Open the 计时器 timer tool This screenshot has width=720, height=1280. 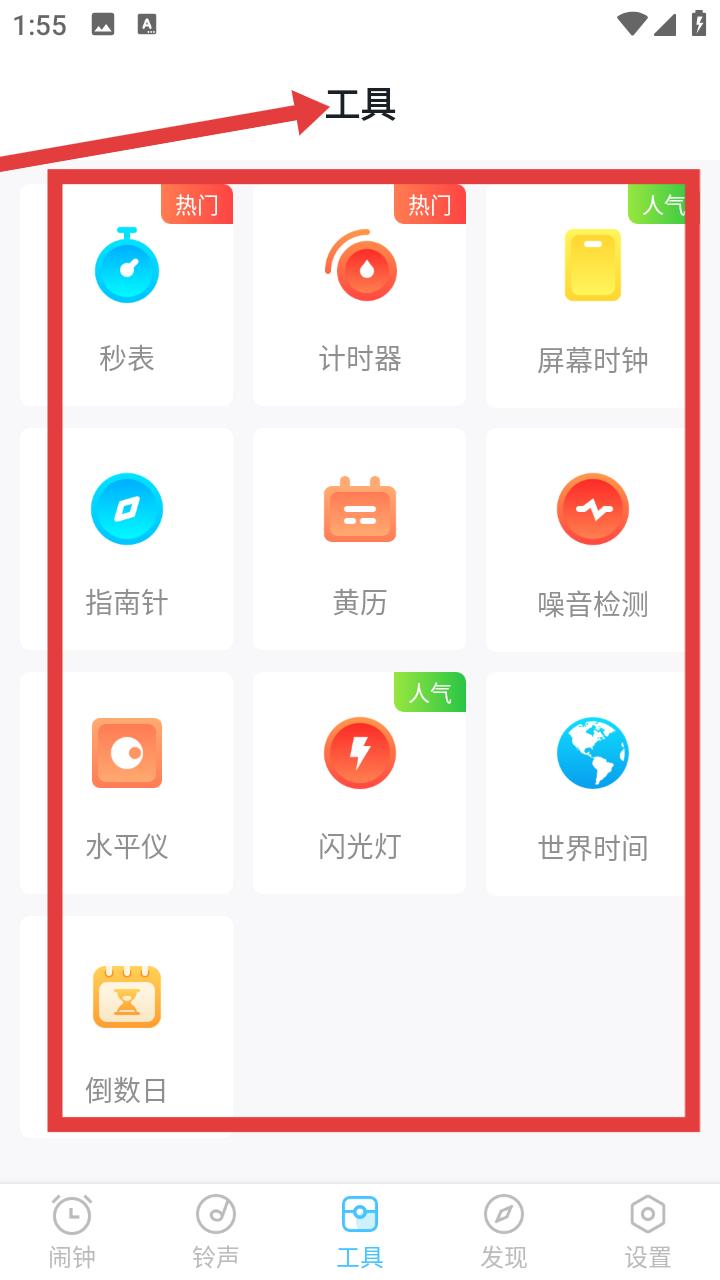(x=360, y=296)
